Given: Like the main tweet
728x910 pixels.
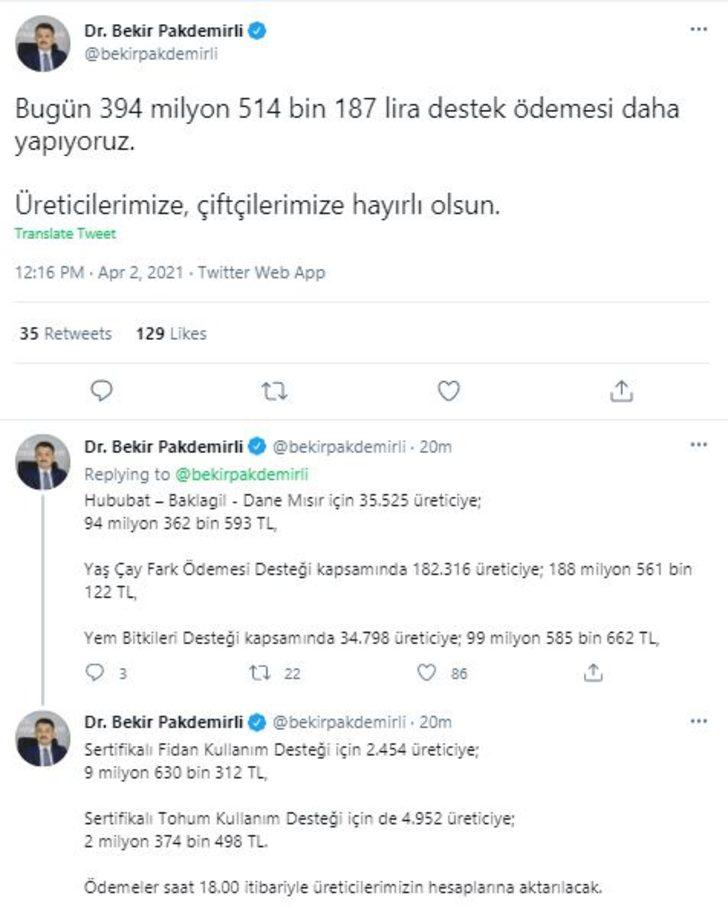Looking at the screenshot, I should [x=449, y=391].
